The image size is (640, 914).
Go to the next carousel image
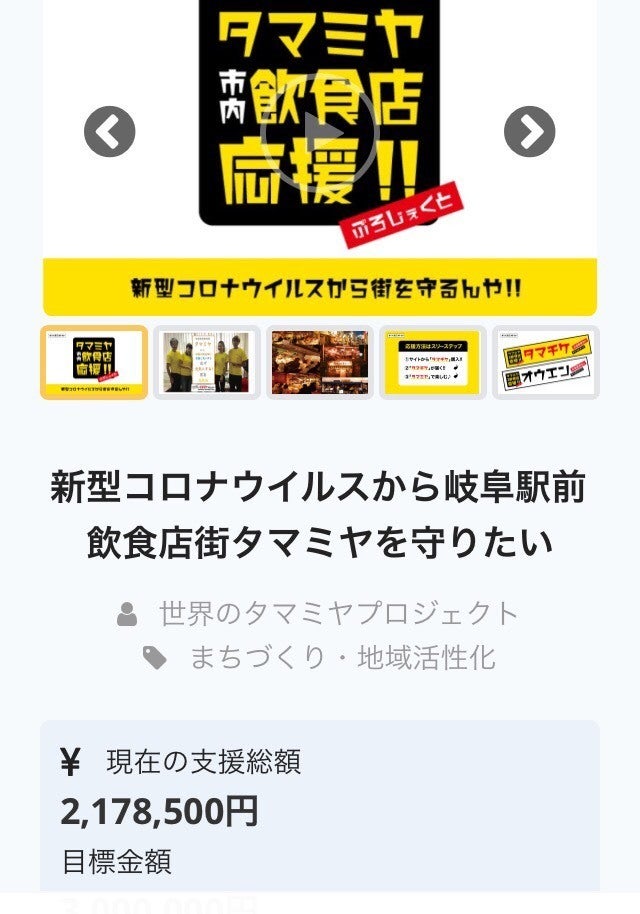pos(529,131)
